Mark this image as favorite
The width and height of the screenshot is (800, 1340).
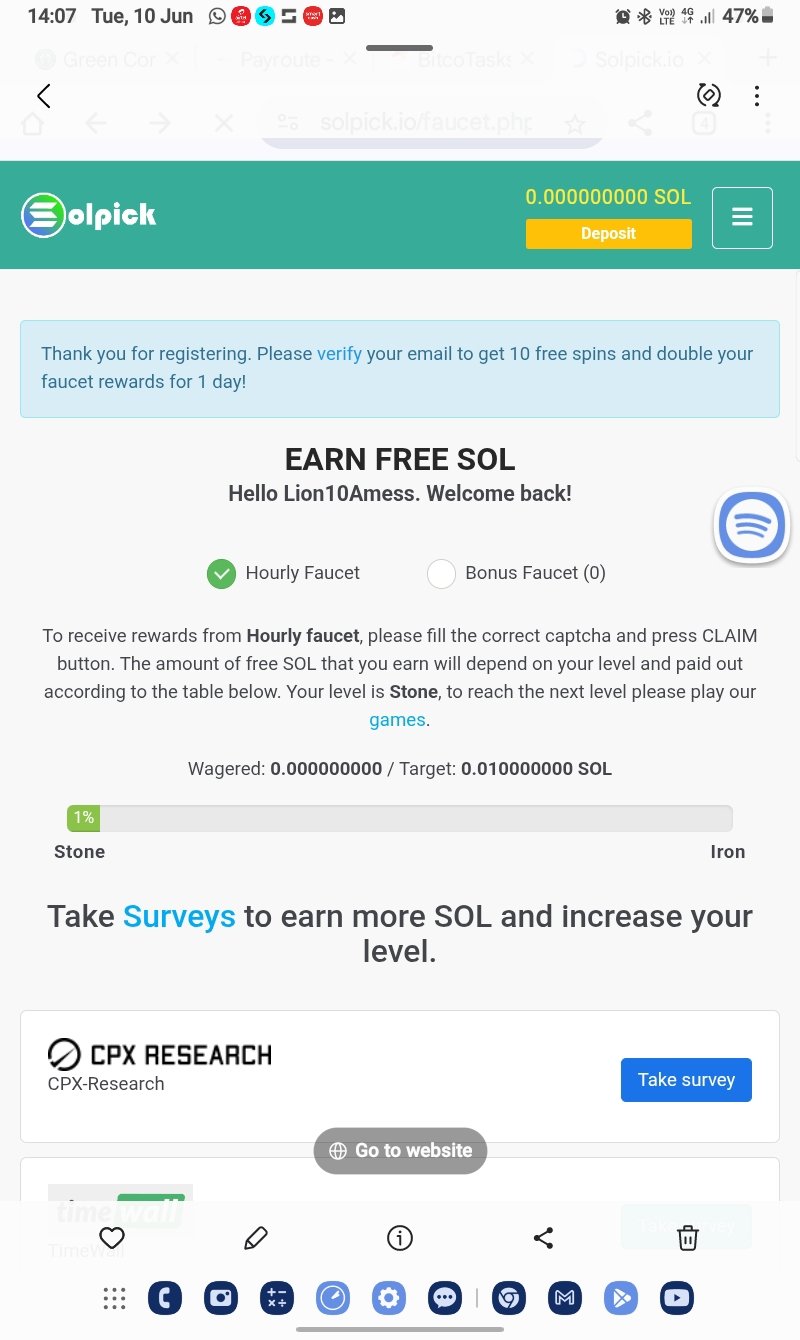tap(112, 1239)
